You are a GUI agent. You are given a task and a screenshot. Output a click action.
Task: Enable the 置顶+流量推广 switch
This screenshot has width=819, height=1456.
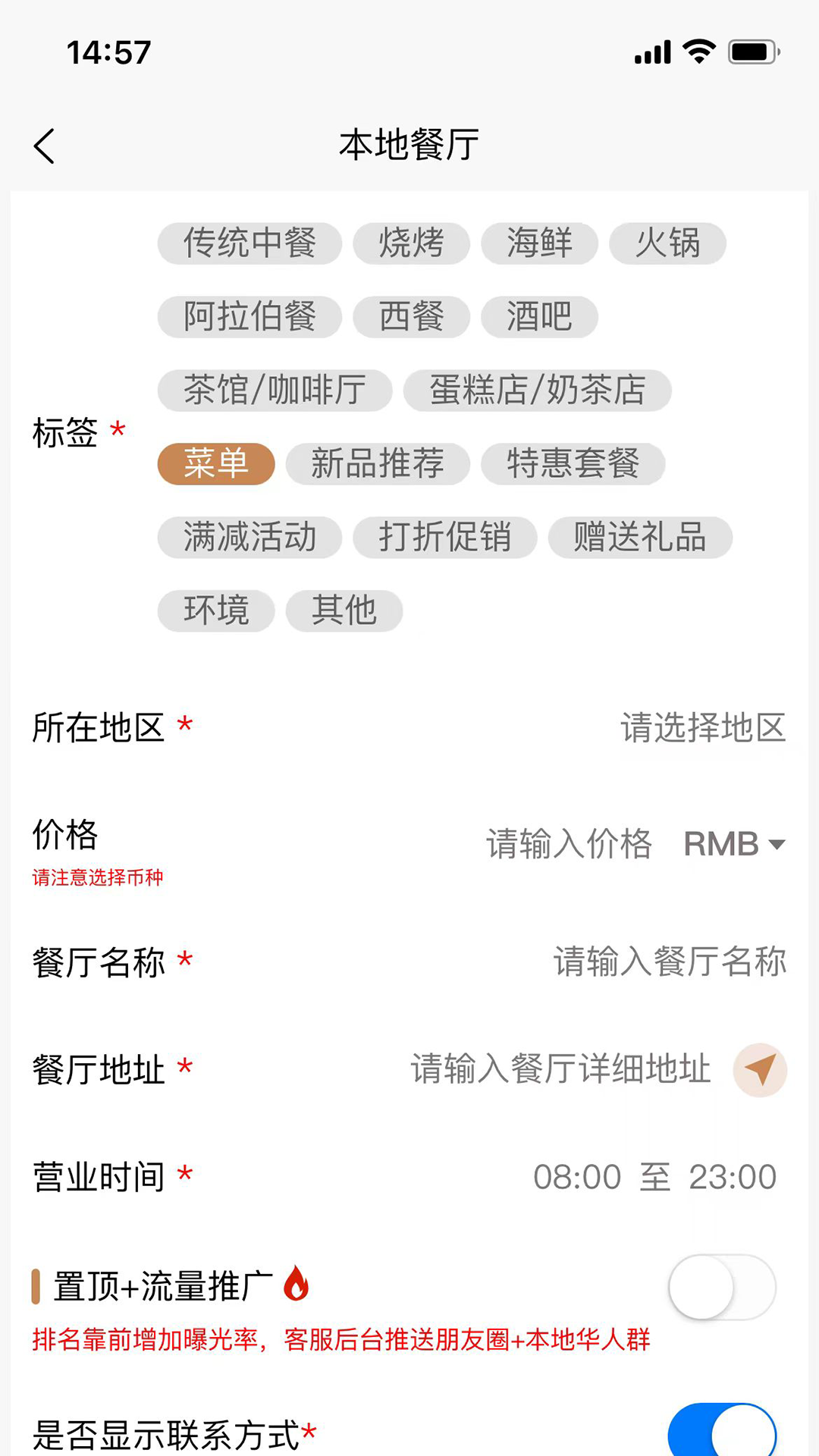[x=721, y=1287]
